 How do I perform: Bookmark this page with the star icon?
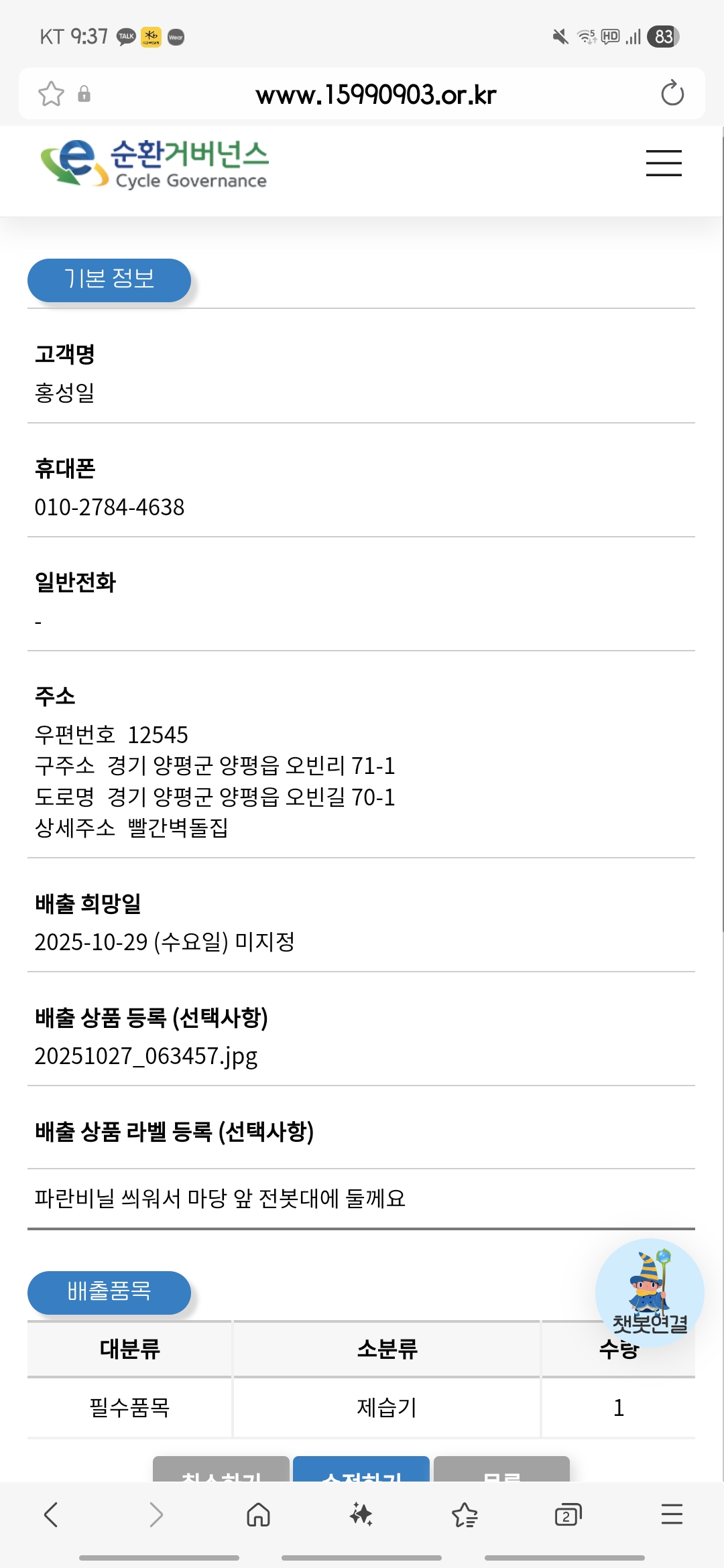[51, 94]
